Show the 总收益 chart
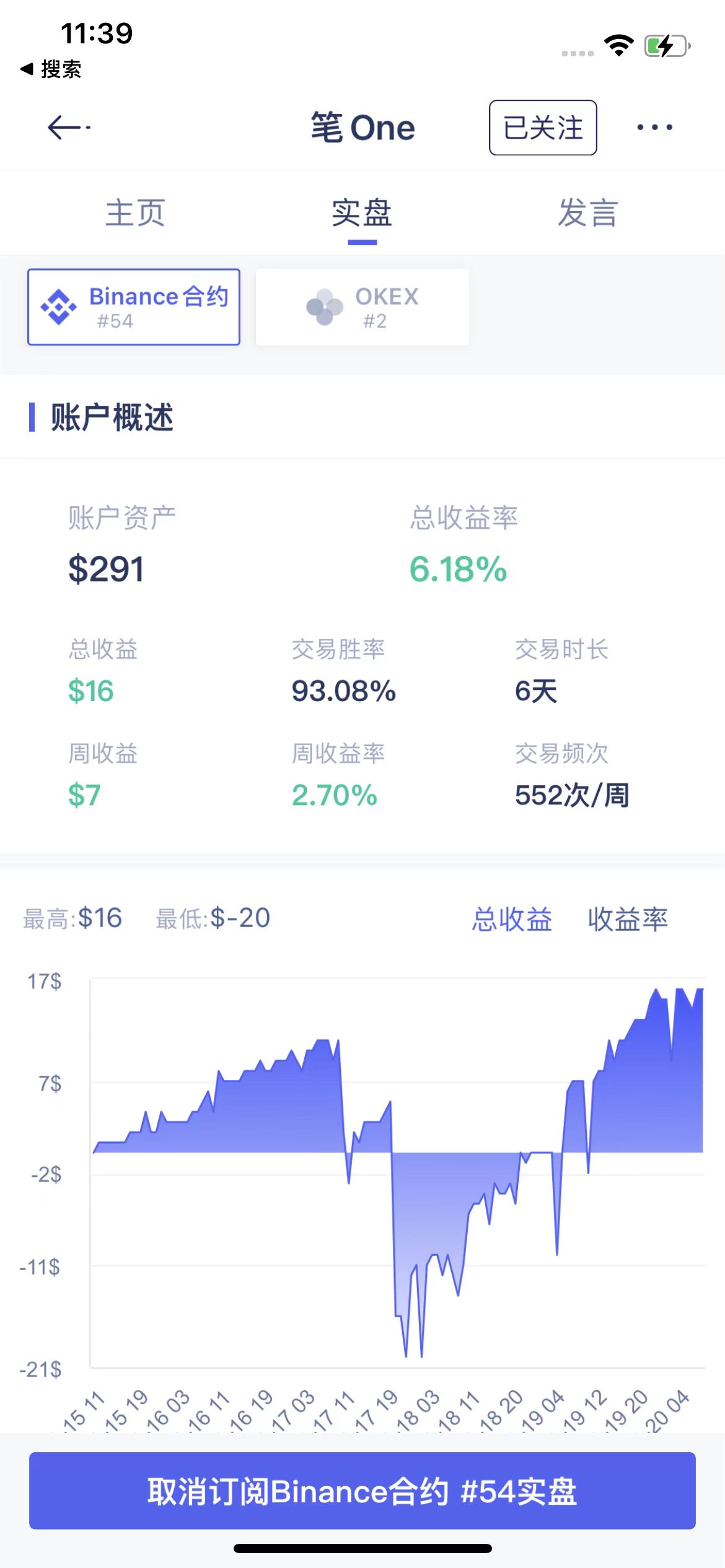Screen dimensions: 725x1568 [x=512, y=919]
